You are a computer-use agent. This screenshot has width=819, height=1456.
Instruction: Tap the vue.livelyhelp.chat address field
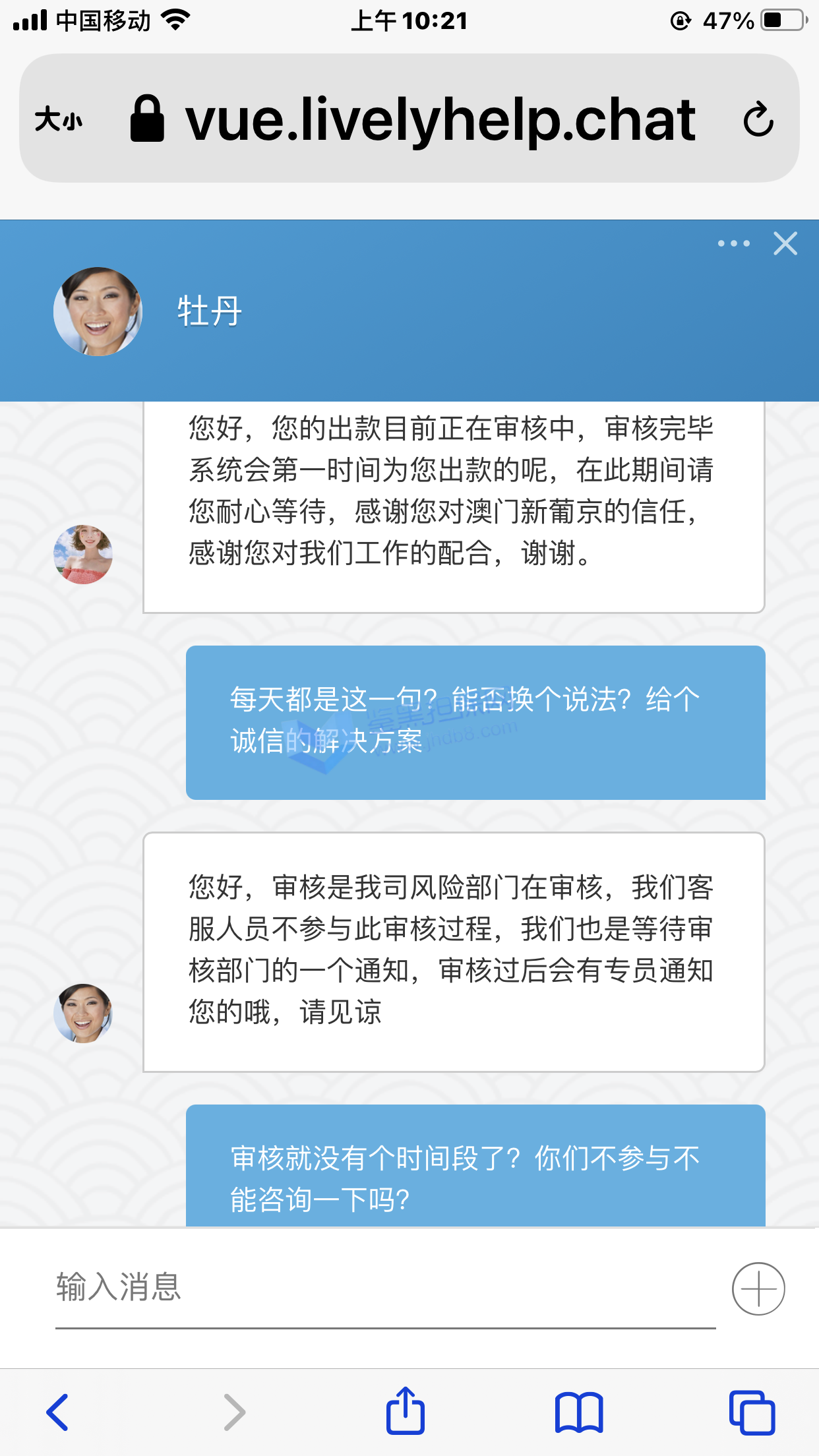point(439,119)
